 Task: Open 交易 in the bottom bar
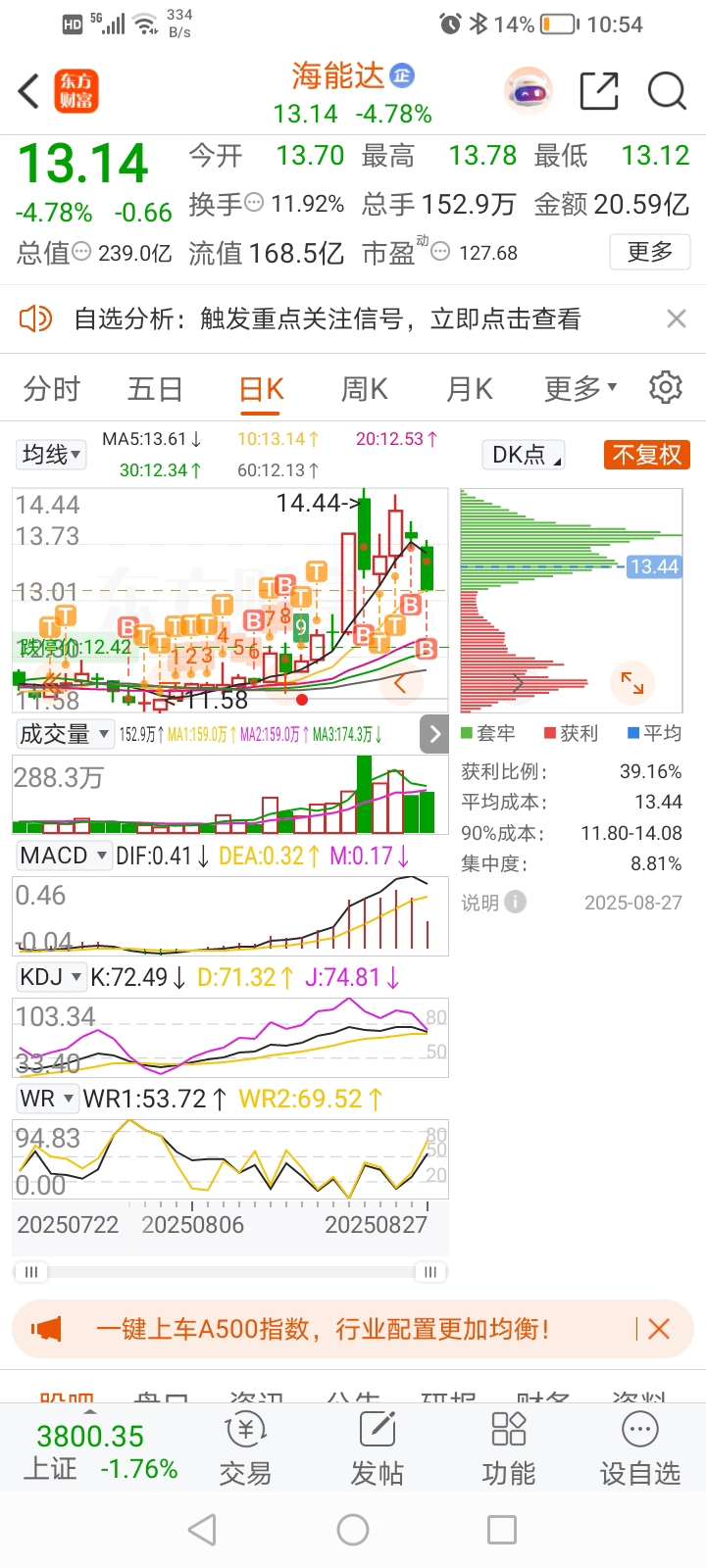click(245, 1450)
